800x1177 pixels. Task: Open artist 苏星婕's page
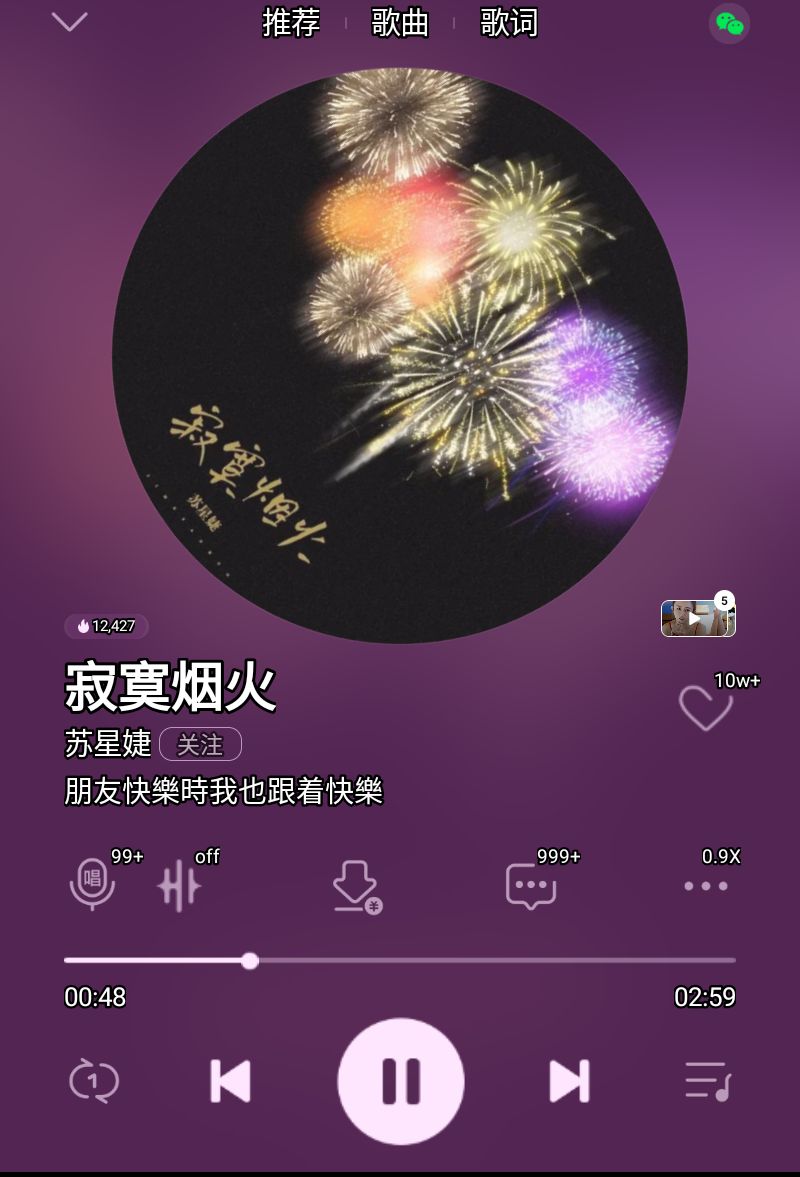point(107,744)
